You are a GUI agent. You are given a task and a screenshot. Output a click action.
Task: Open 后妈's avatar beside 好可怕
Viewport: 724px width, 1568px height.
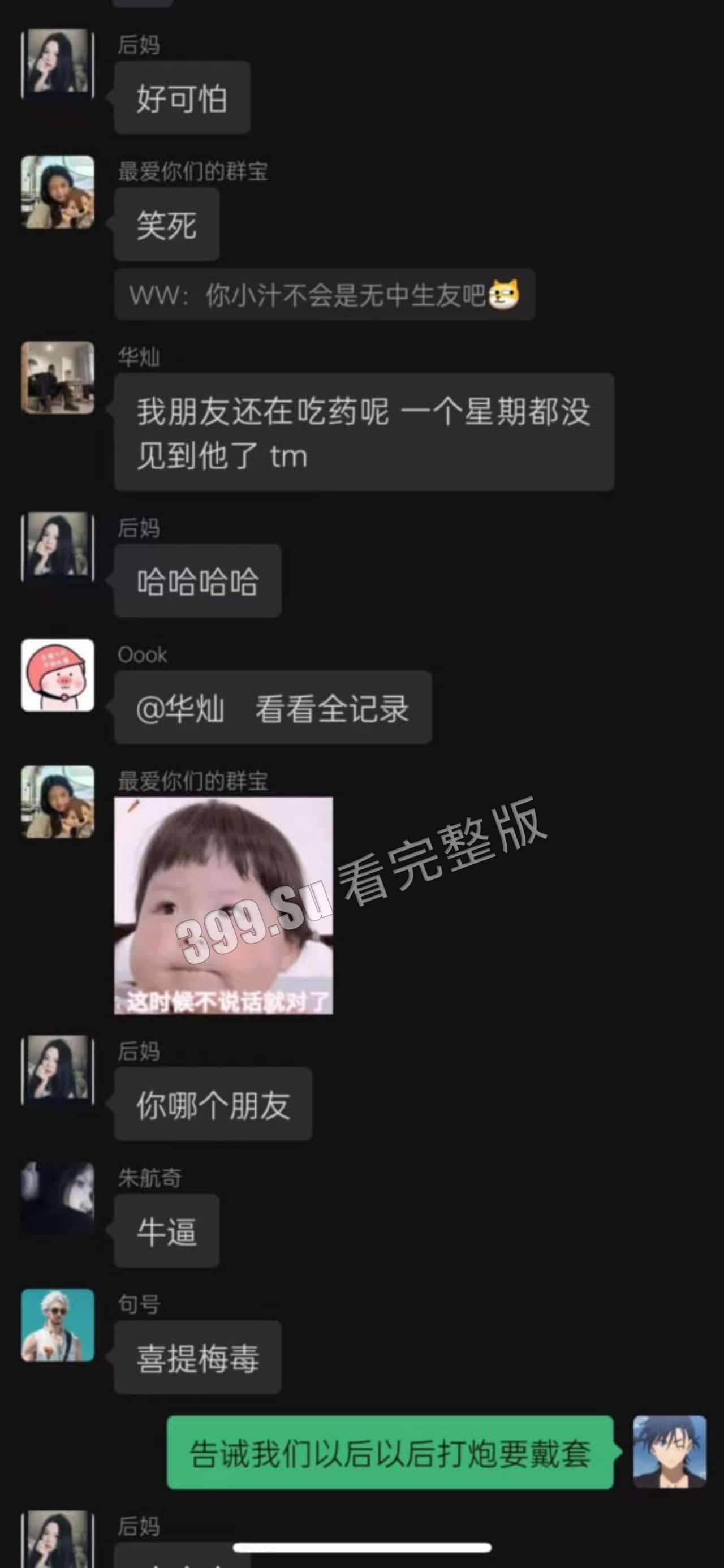click(x=58, y=64)
